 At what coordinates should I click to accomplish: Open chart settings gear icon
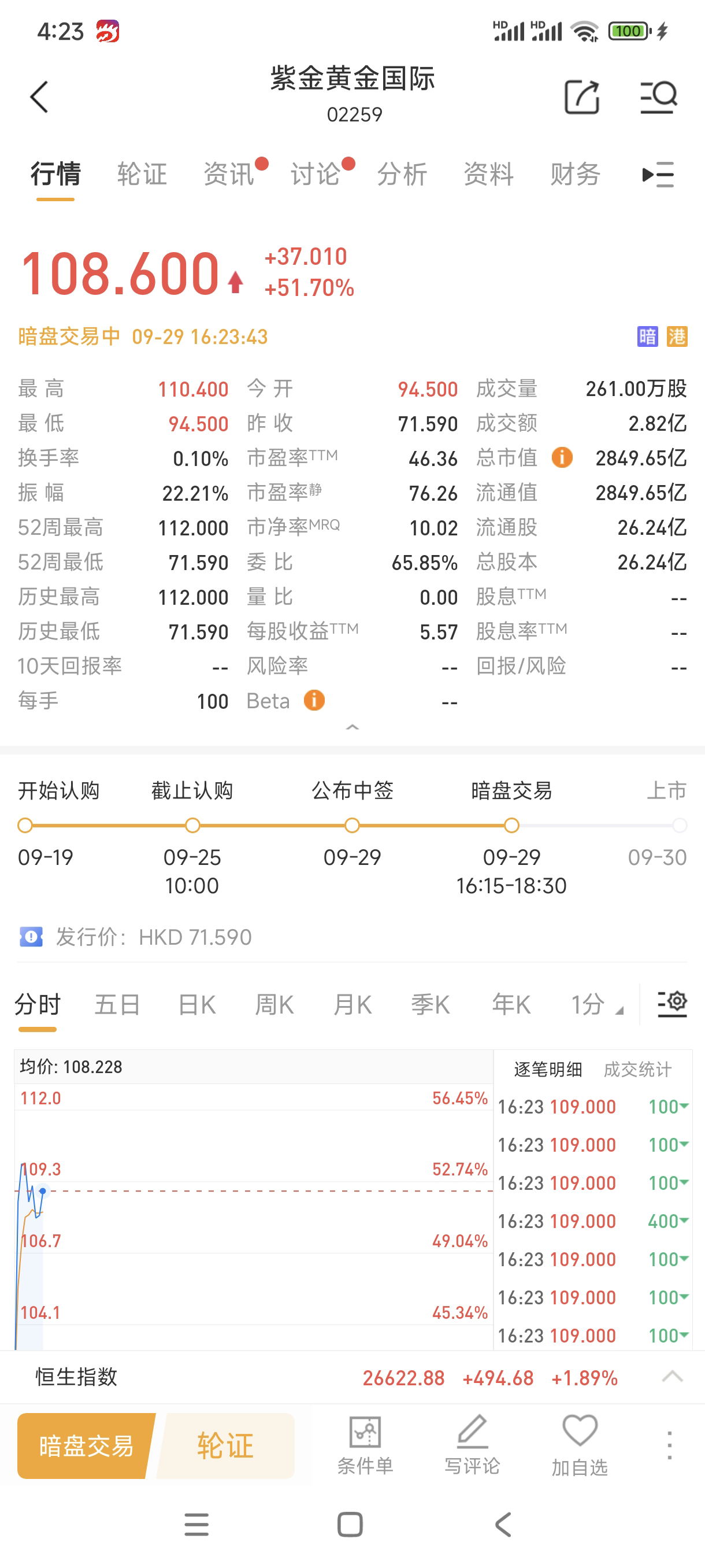671,1003
